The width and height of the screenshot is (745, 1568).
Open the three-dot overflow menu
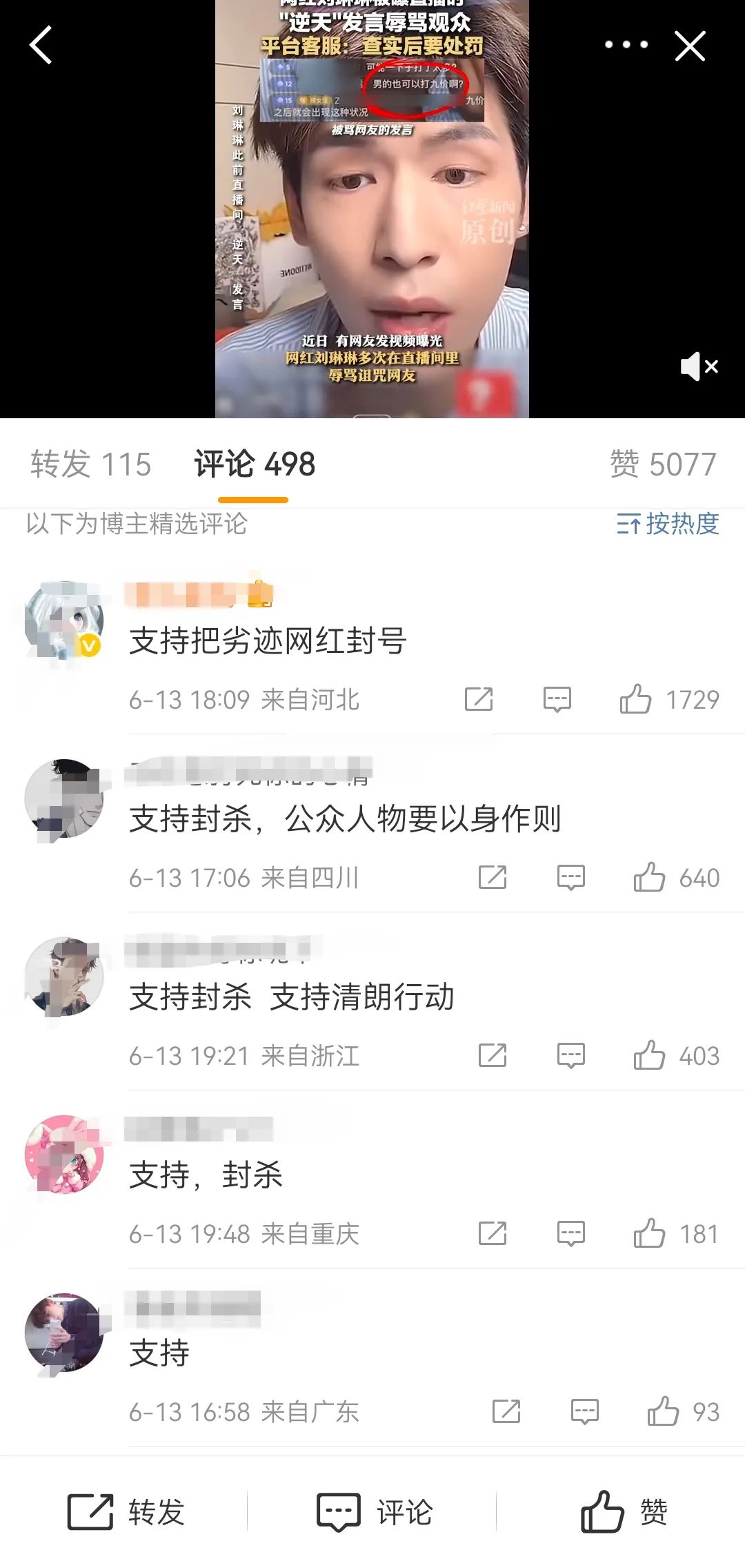[626, 45]
